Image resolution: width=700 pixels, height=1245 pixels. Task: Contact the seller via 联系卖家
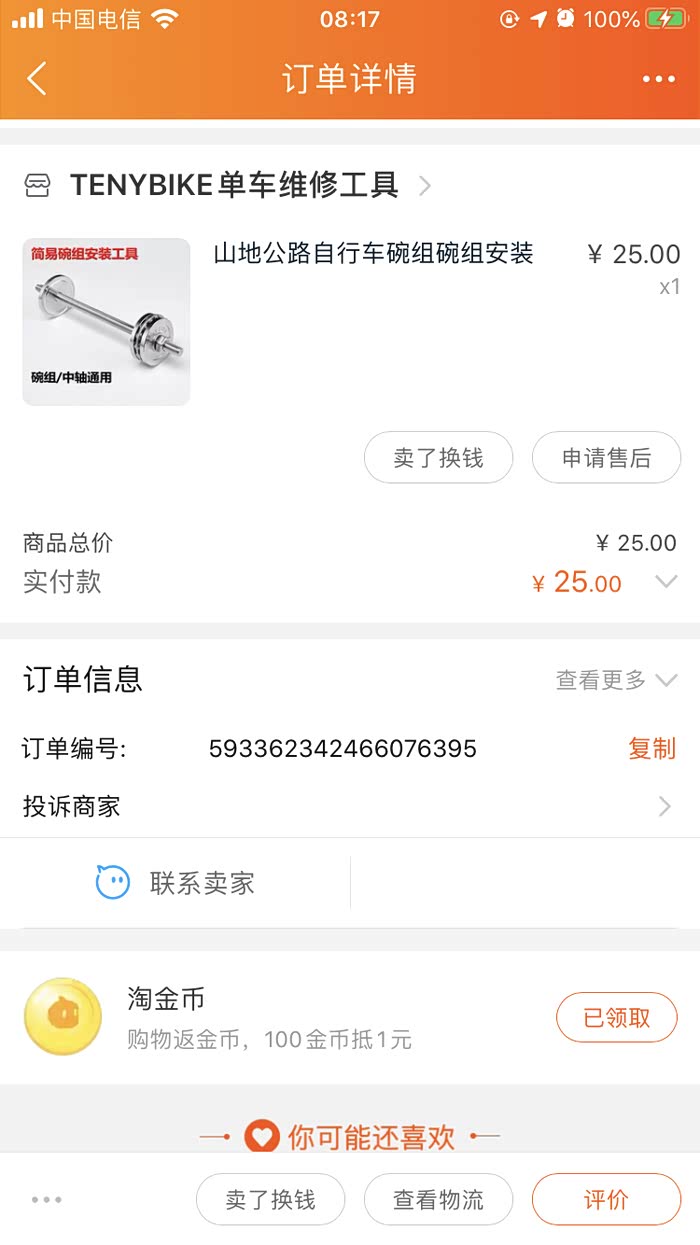pos(176,883)
